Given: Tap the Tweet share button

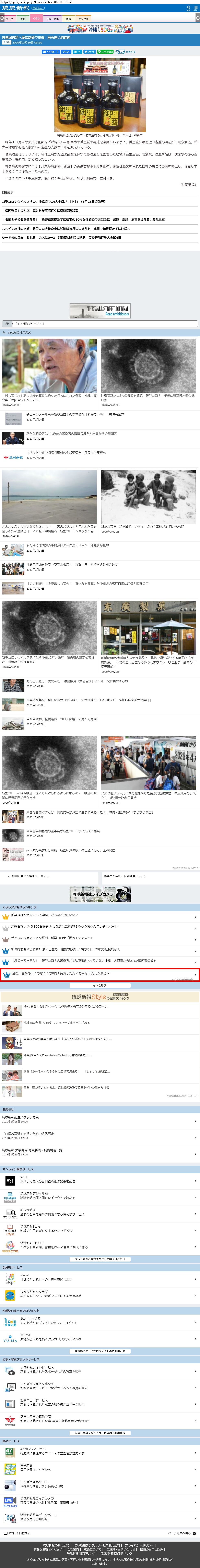Looking at the screenshot, I should pos(90,52).
